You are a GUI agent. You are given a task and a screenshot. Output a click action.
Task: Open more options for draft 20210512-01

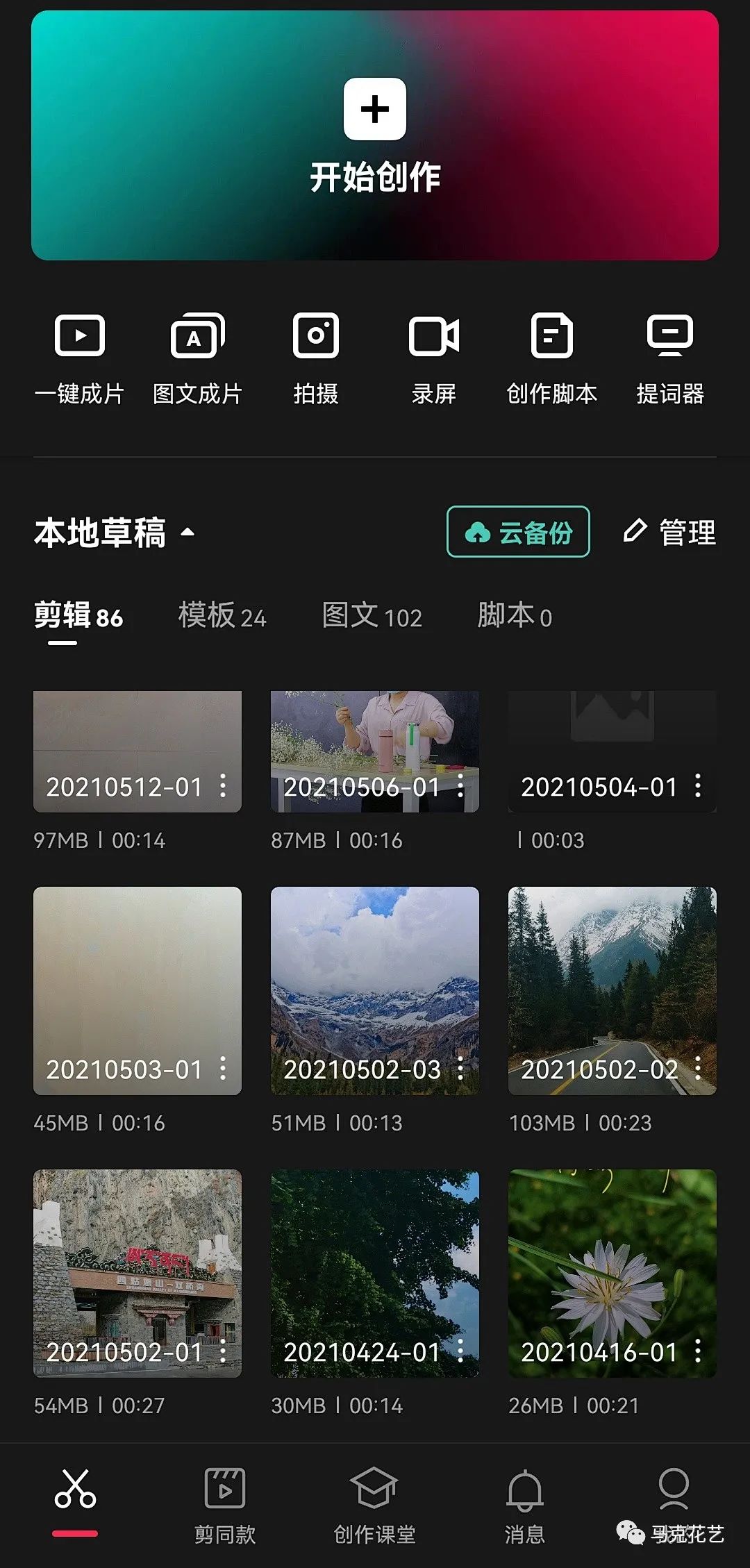click(x=223, y=786)
